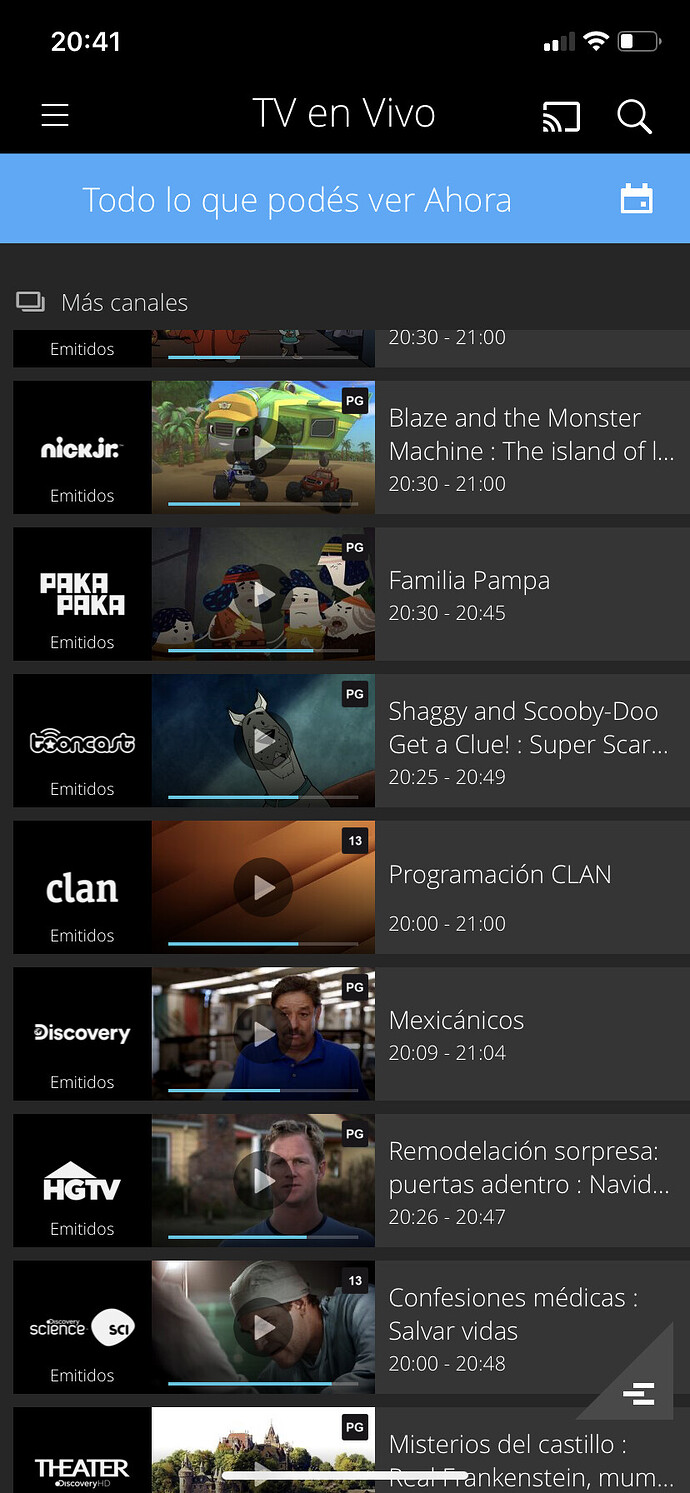This screenshot has width=690, height=1493.
Task: Play Programación CLAN
Action: click(263, 887)
